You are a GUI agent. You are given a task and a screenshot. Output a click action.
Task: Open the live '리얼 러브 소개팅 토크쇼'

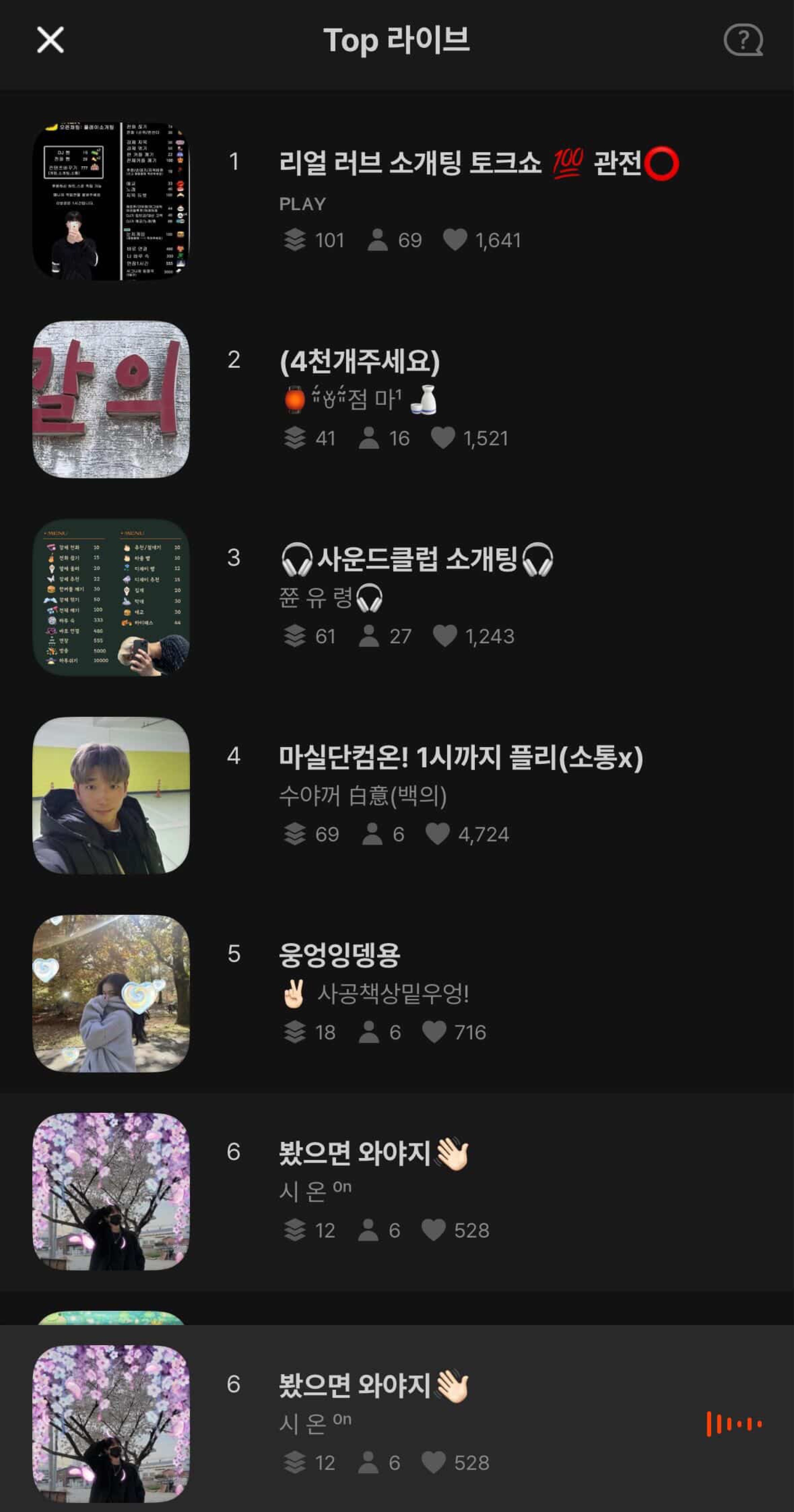click(x=410, y=163)
